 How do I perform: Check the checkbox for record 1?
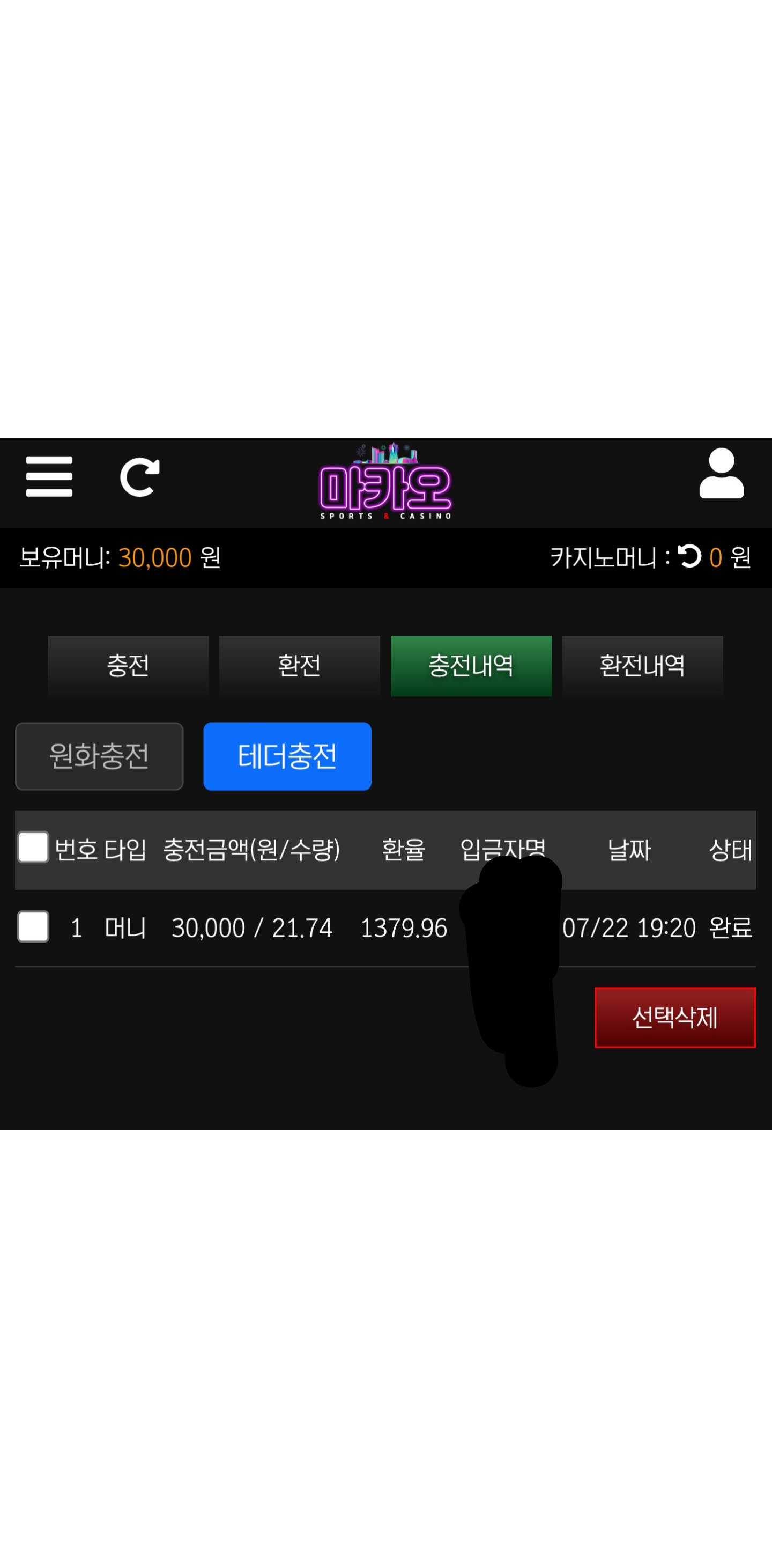(33, 926)
